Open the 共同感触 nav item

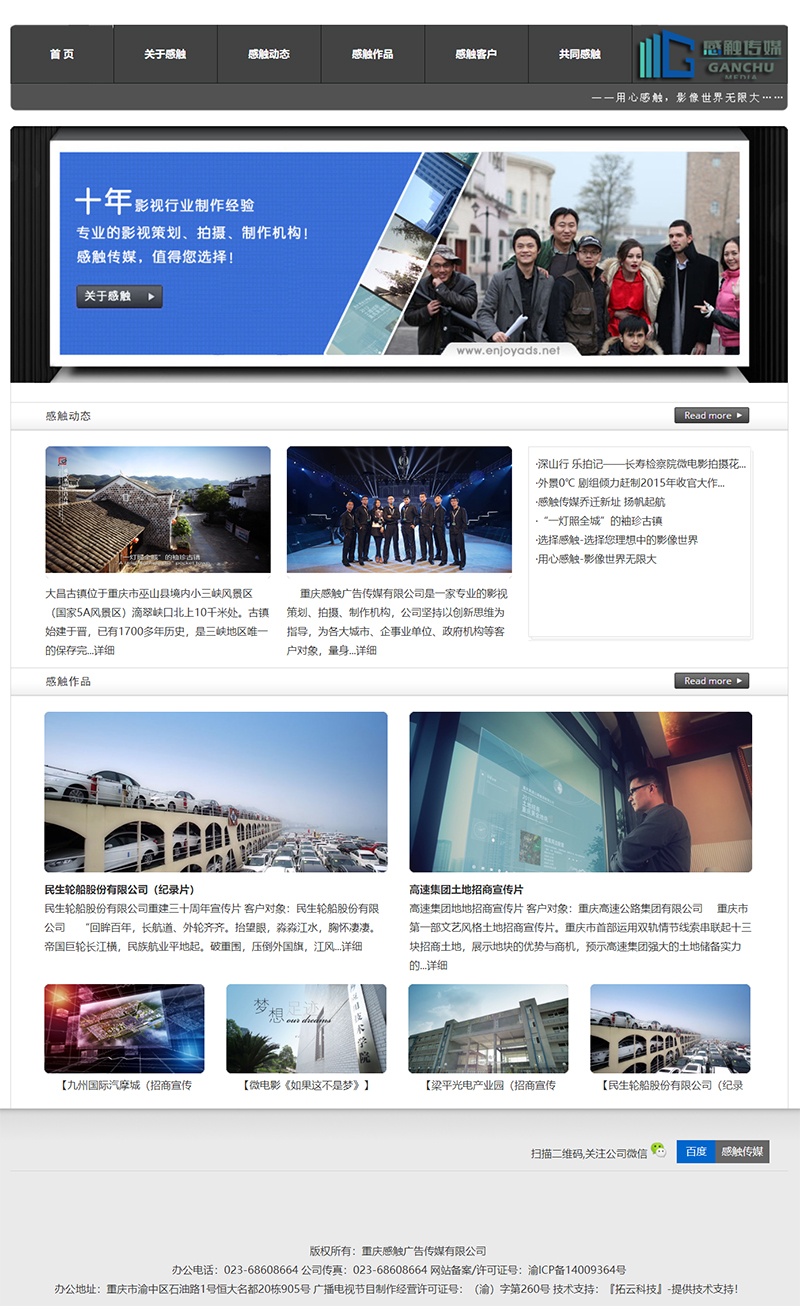(x=580, y=54)
